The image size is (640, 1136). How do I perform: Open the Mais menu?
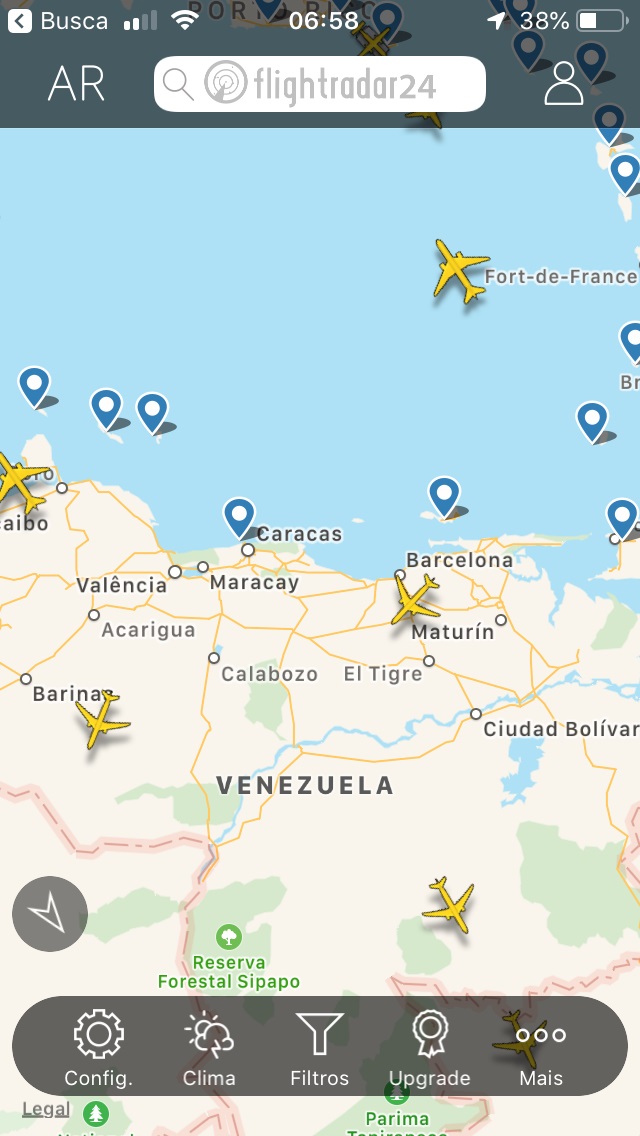541,1048
